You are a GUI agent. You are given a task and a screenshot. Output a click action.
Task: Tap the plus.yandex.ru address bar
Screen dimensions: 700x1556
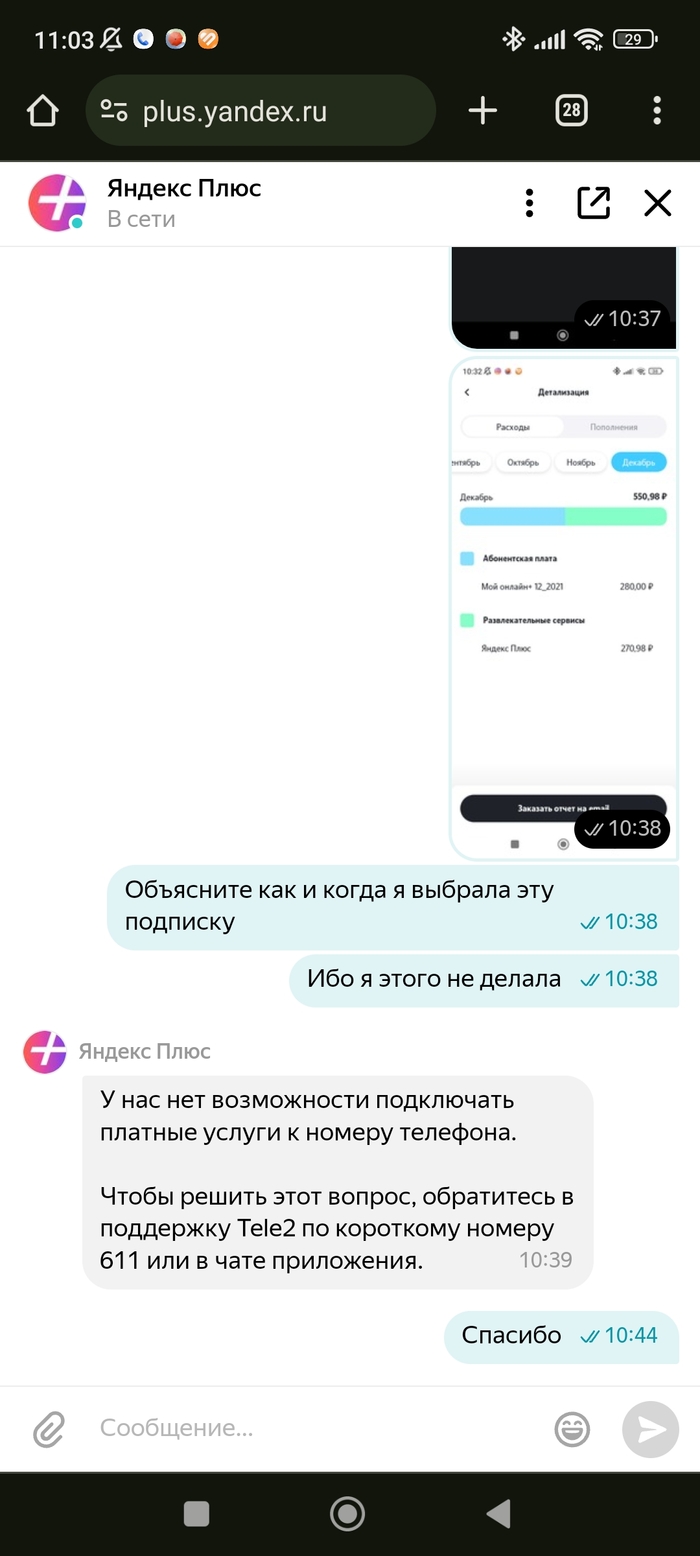(260, 111)
